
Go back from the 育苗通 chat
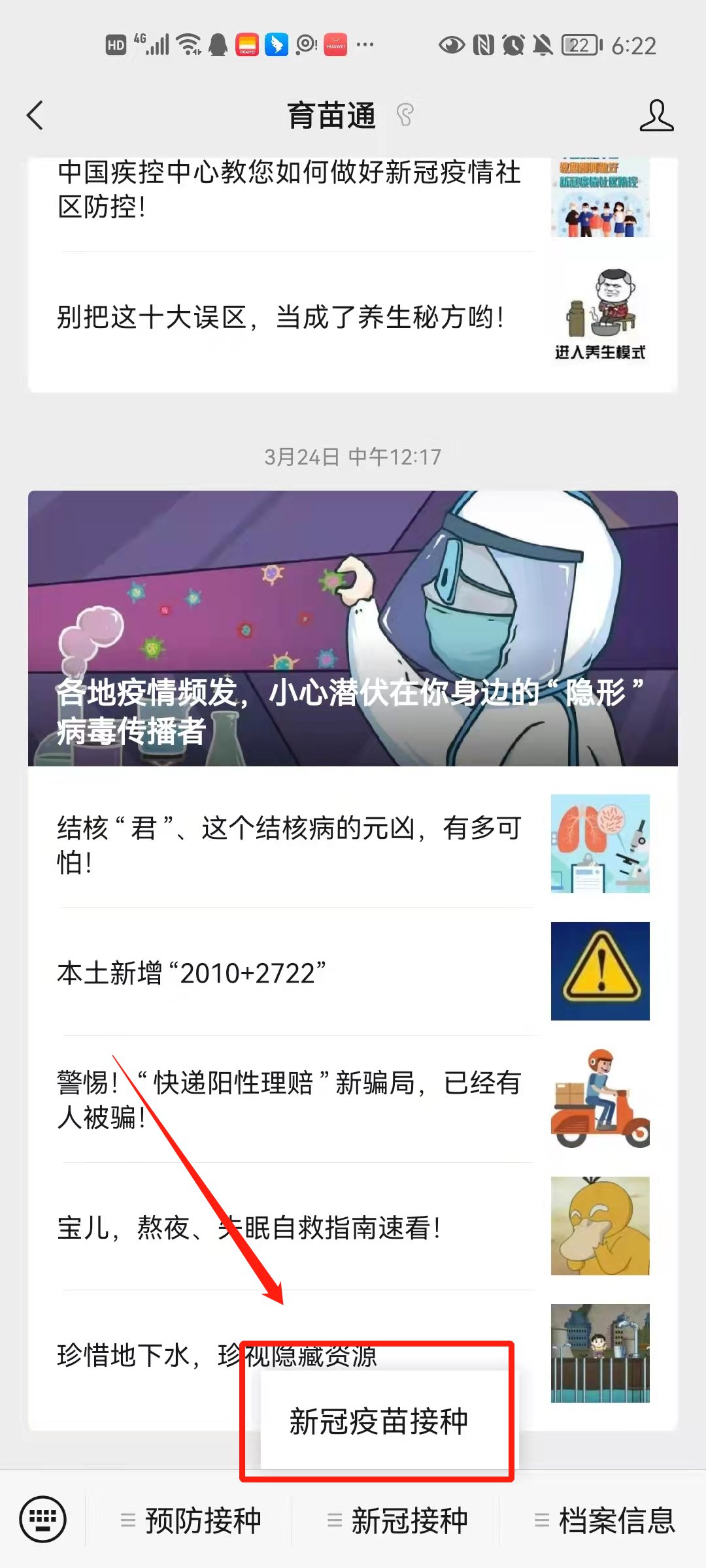[35, 116]
